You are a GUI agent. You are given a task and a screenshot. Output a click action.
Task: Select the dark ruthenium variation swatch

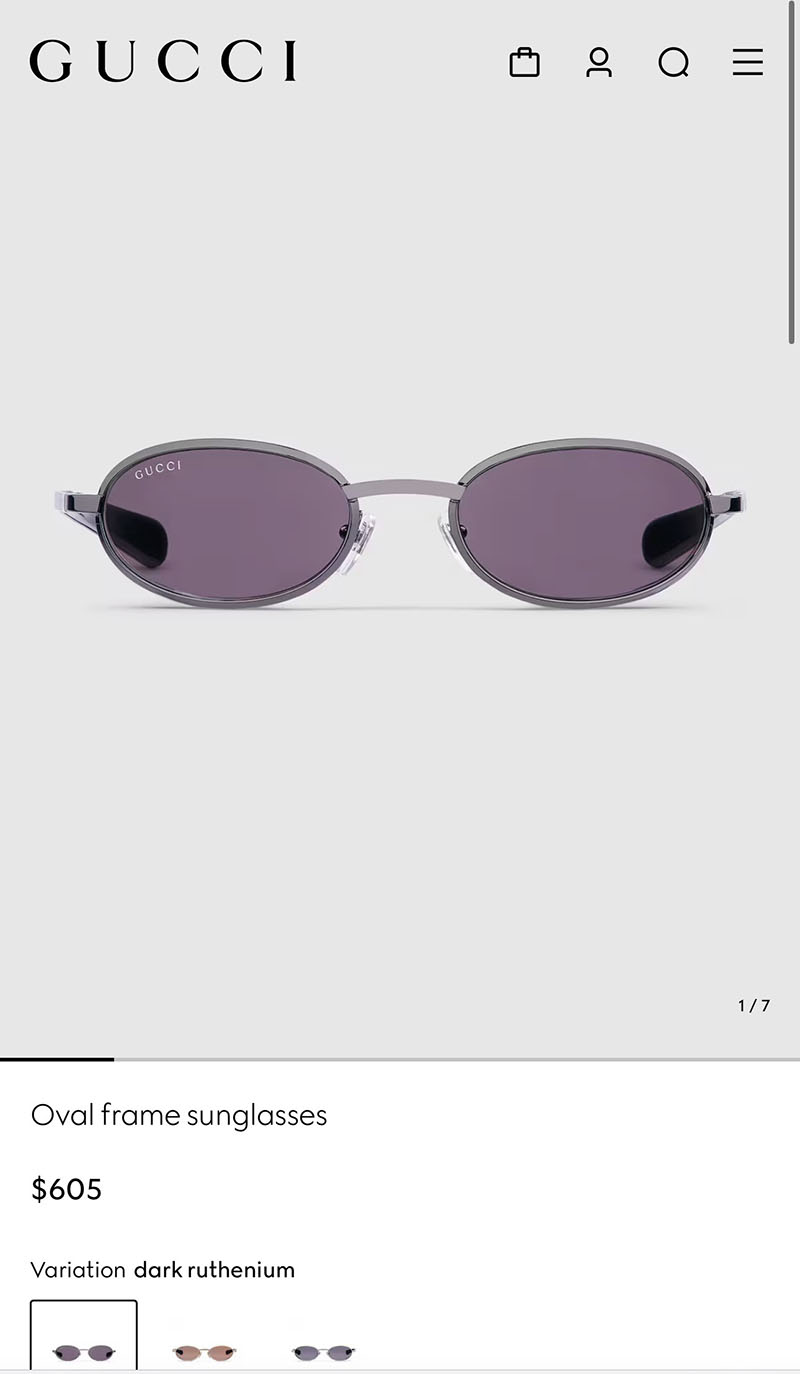84,1340
